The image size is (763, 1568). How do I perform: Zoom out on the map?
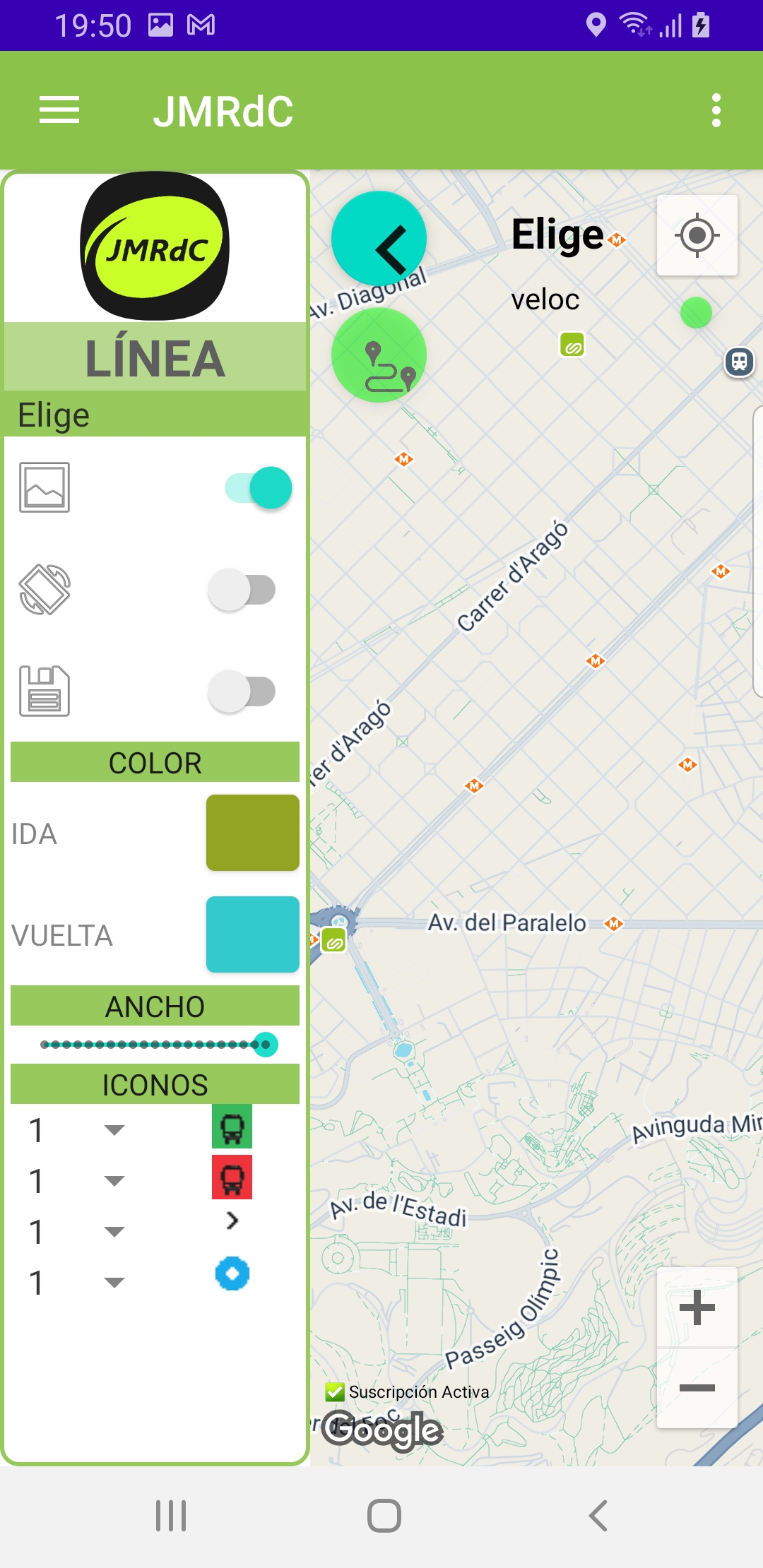pyautogui.click(x=697, y=1389)
